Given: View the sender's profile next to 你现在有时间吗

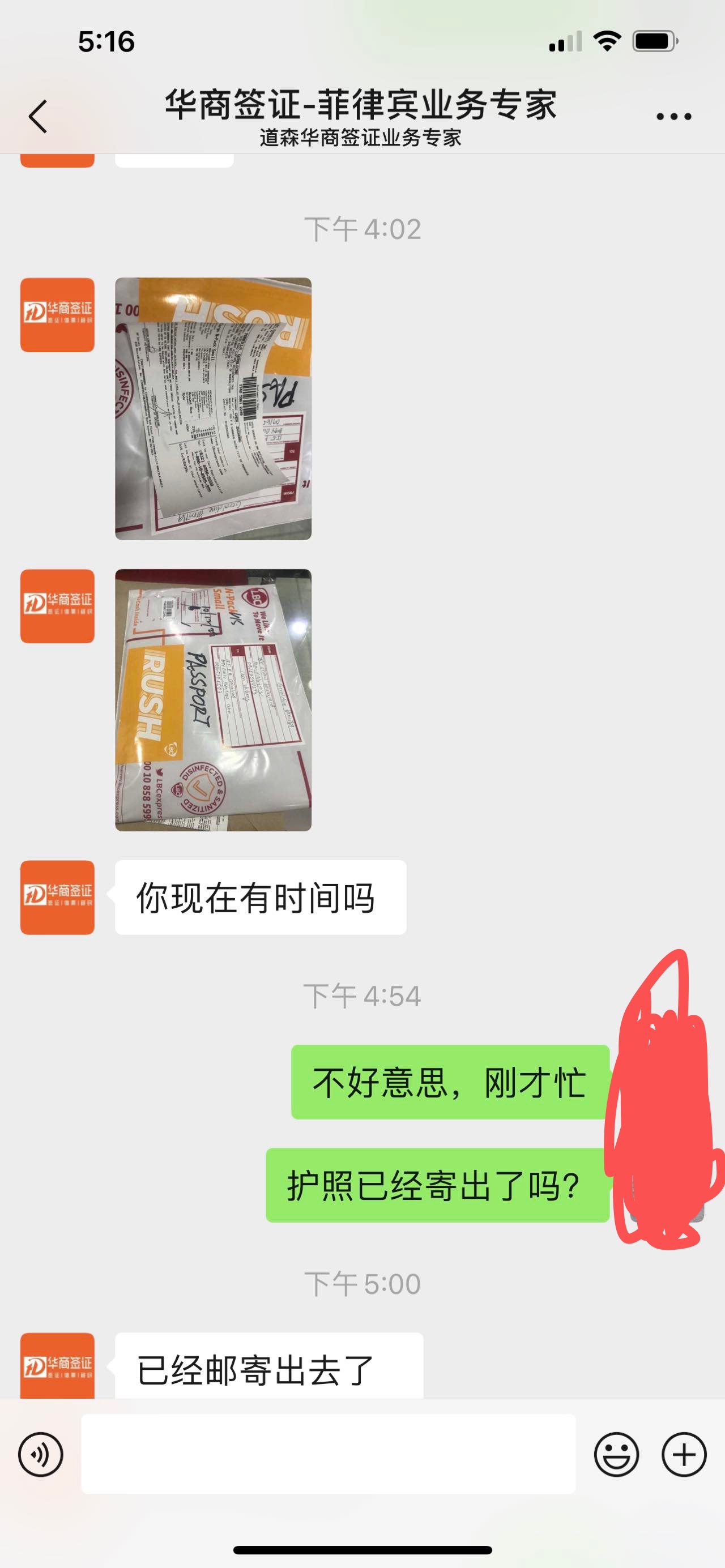Looking at the screenshot, I should [57, 896].
